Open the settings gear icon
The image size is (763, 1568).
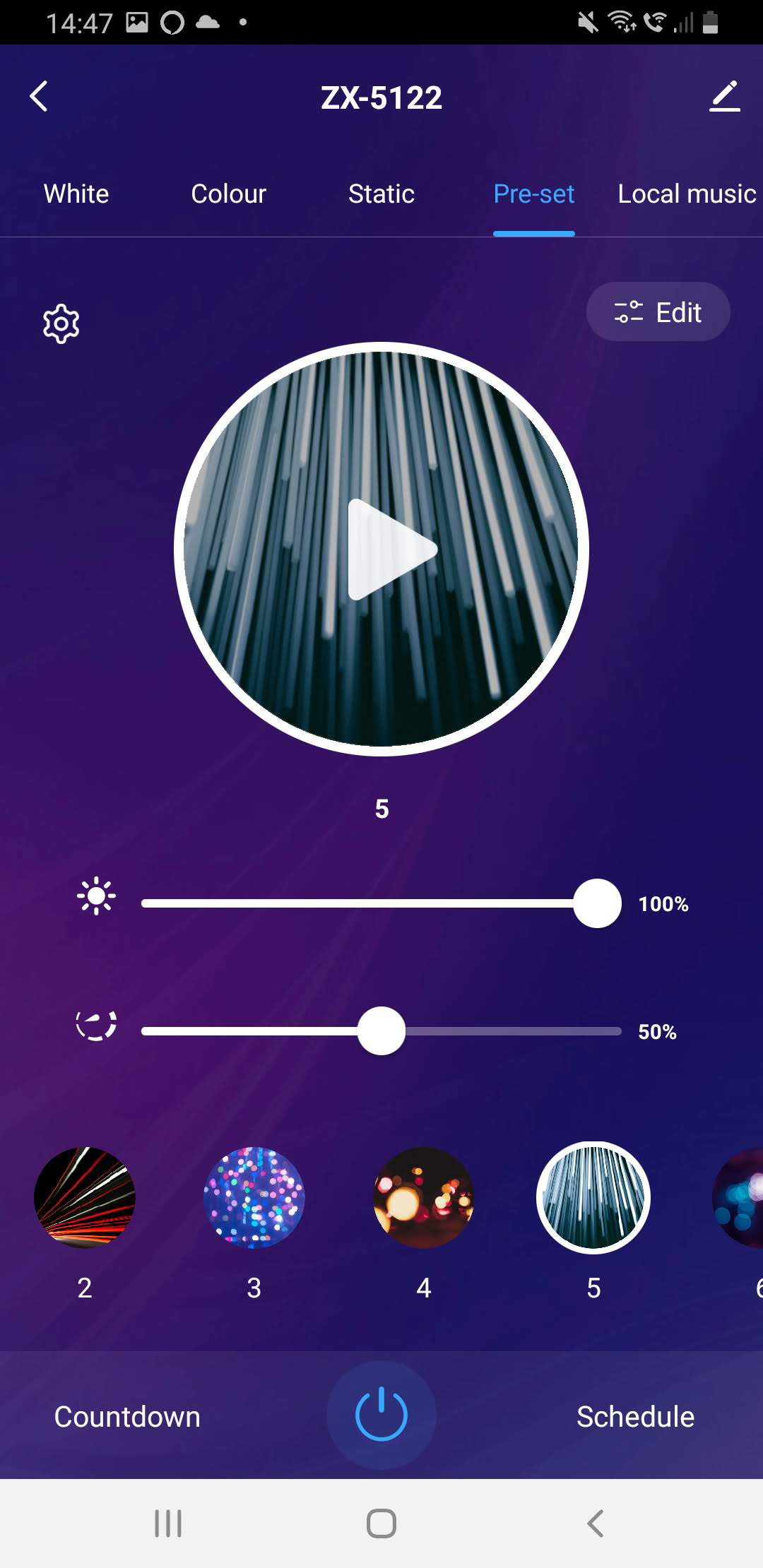point(61,324)
